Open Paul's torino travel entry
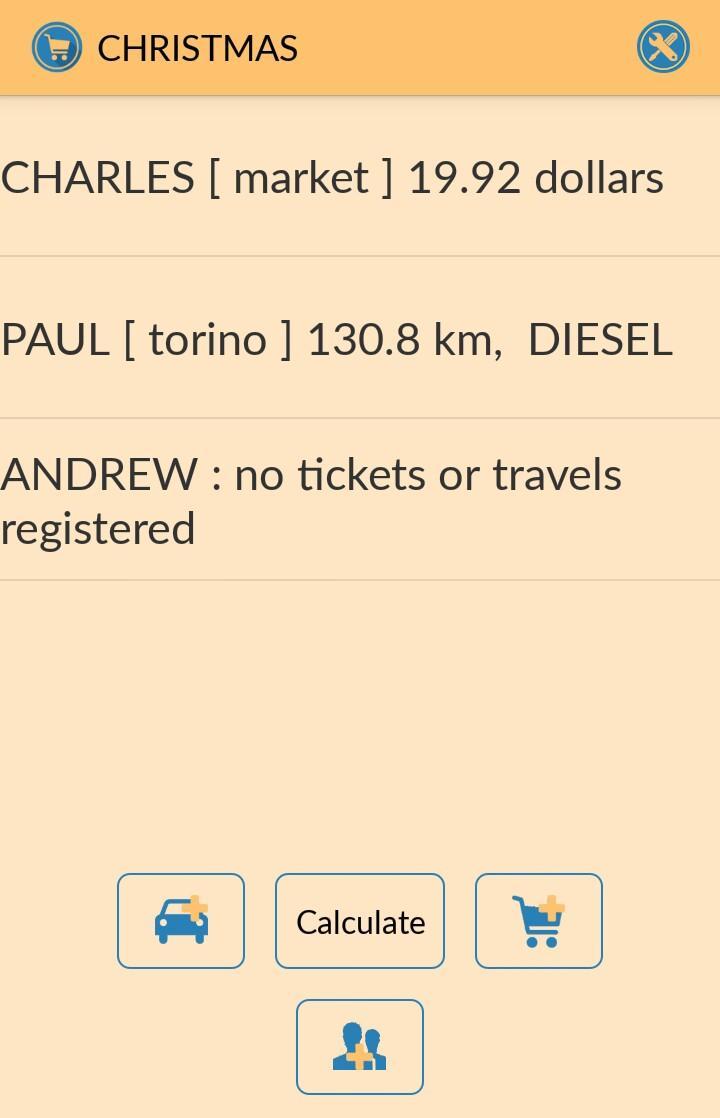Viewport: 720px width, 1118px height. click(x=336, y=340)
